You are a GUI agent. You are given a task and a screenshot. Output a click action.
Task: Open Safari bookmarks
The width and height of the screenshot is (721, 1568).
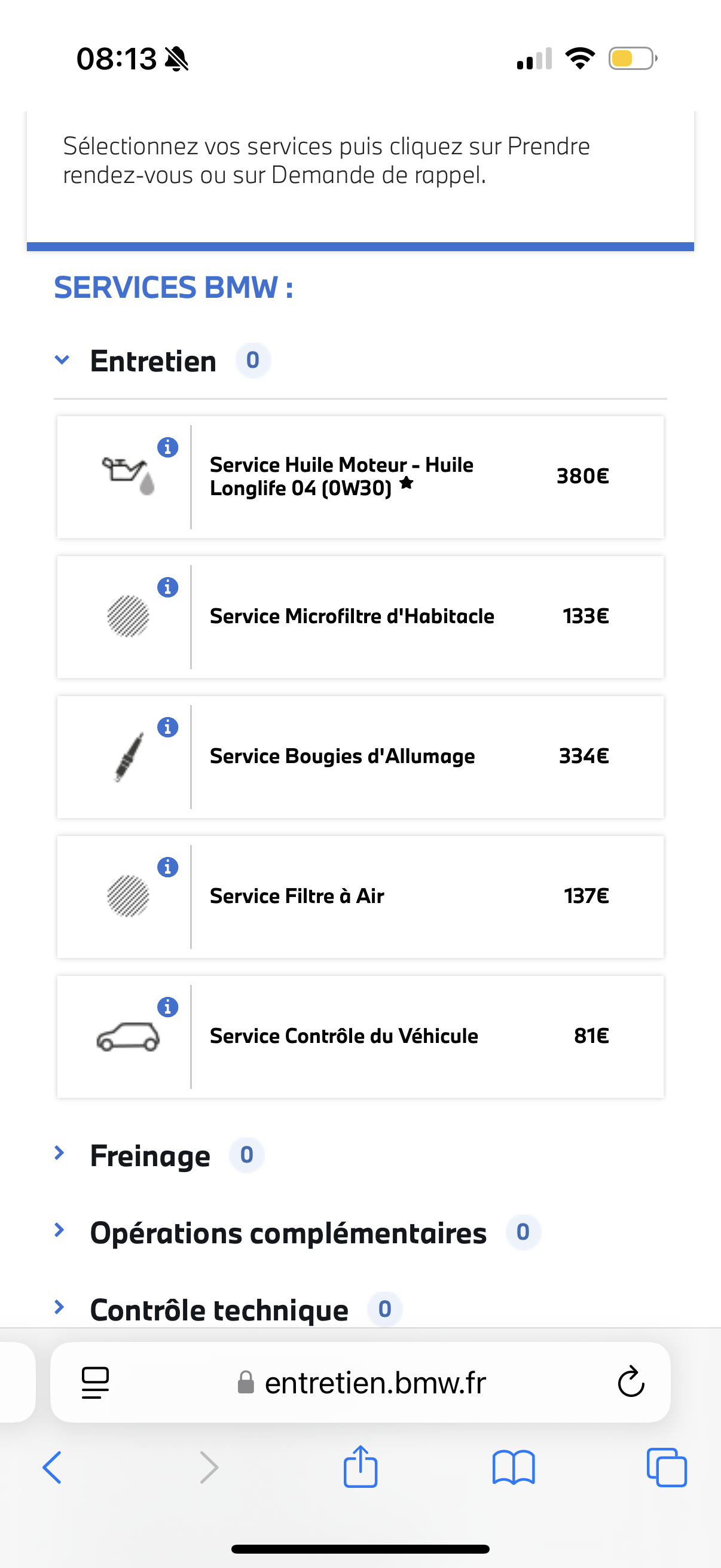pos(514,1468)
